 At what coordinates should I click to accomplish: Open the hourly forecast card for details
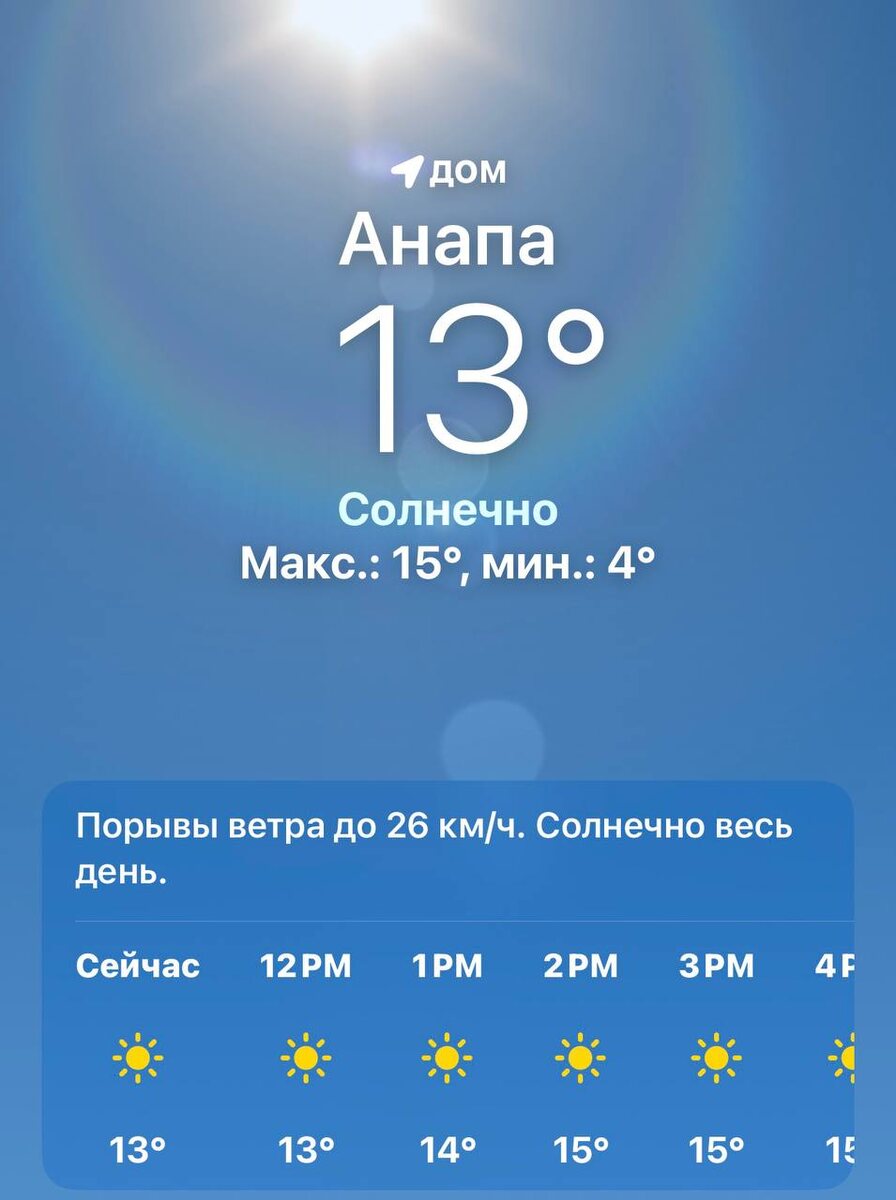[x=448, y=985]
